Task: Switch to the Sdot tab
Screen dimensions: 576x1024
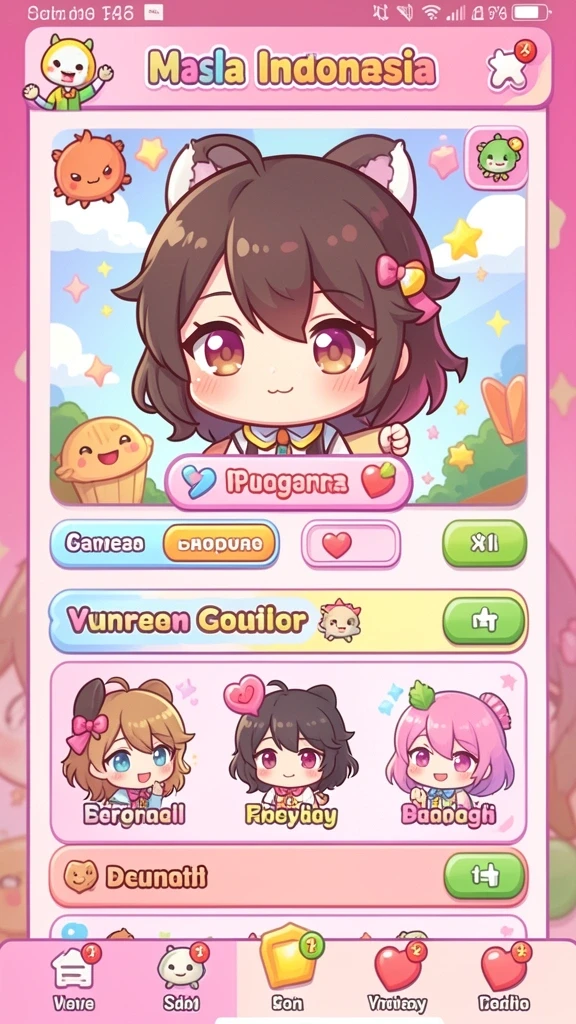Action: coord(182,979)
